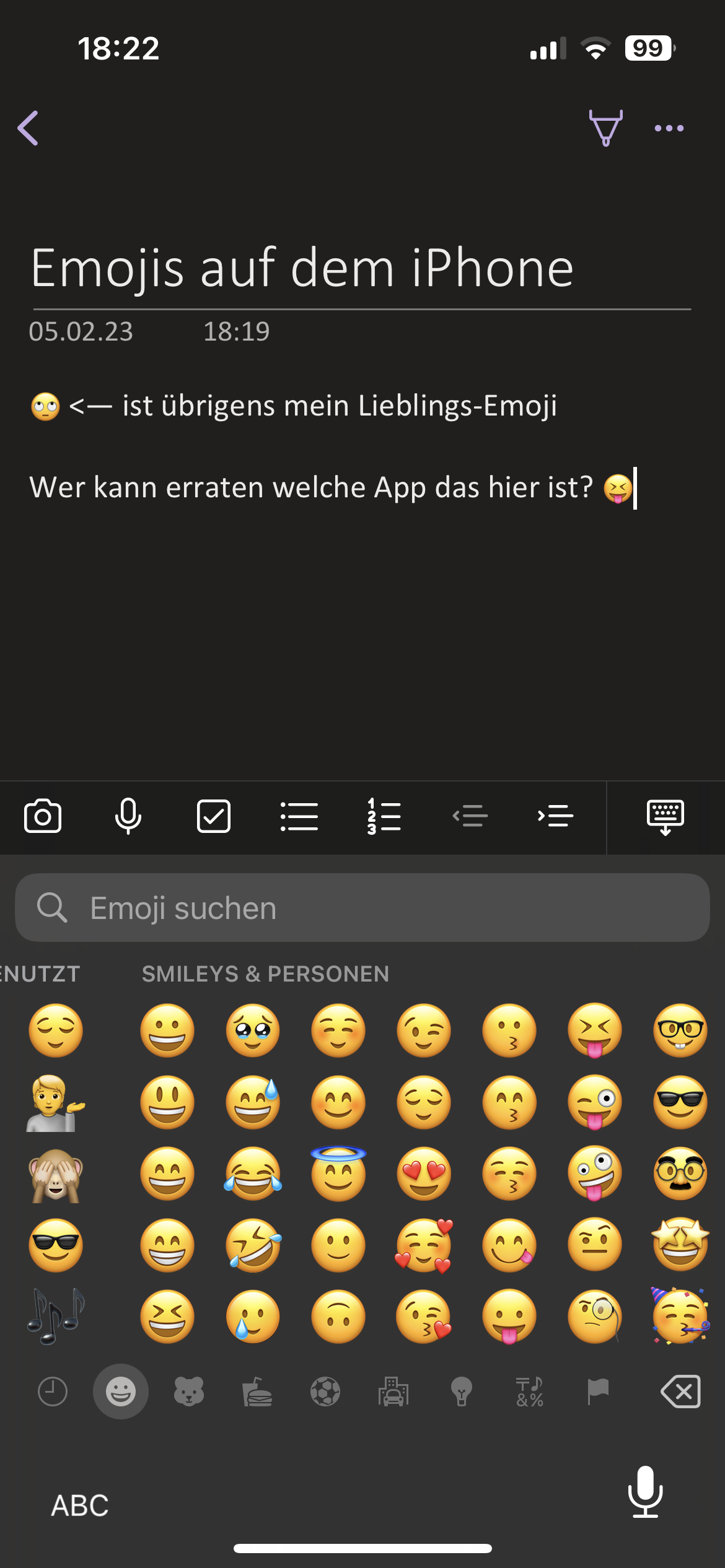
Task: Go back to the notes list
Action: 29,128
